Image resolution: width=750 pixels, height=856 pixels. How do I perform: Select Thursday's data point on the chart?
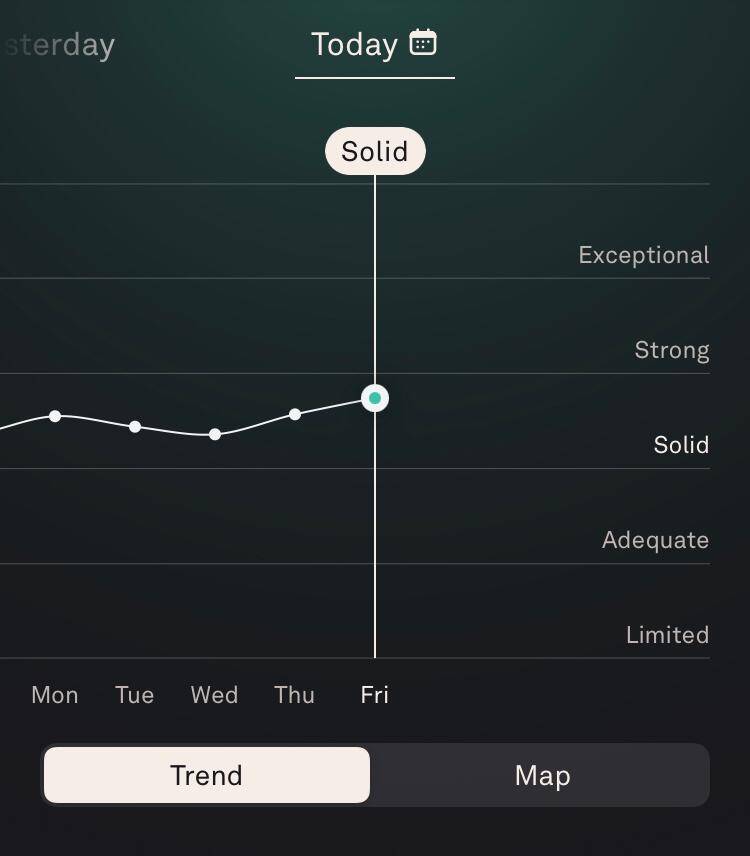pos(295,414)
